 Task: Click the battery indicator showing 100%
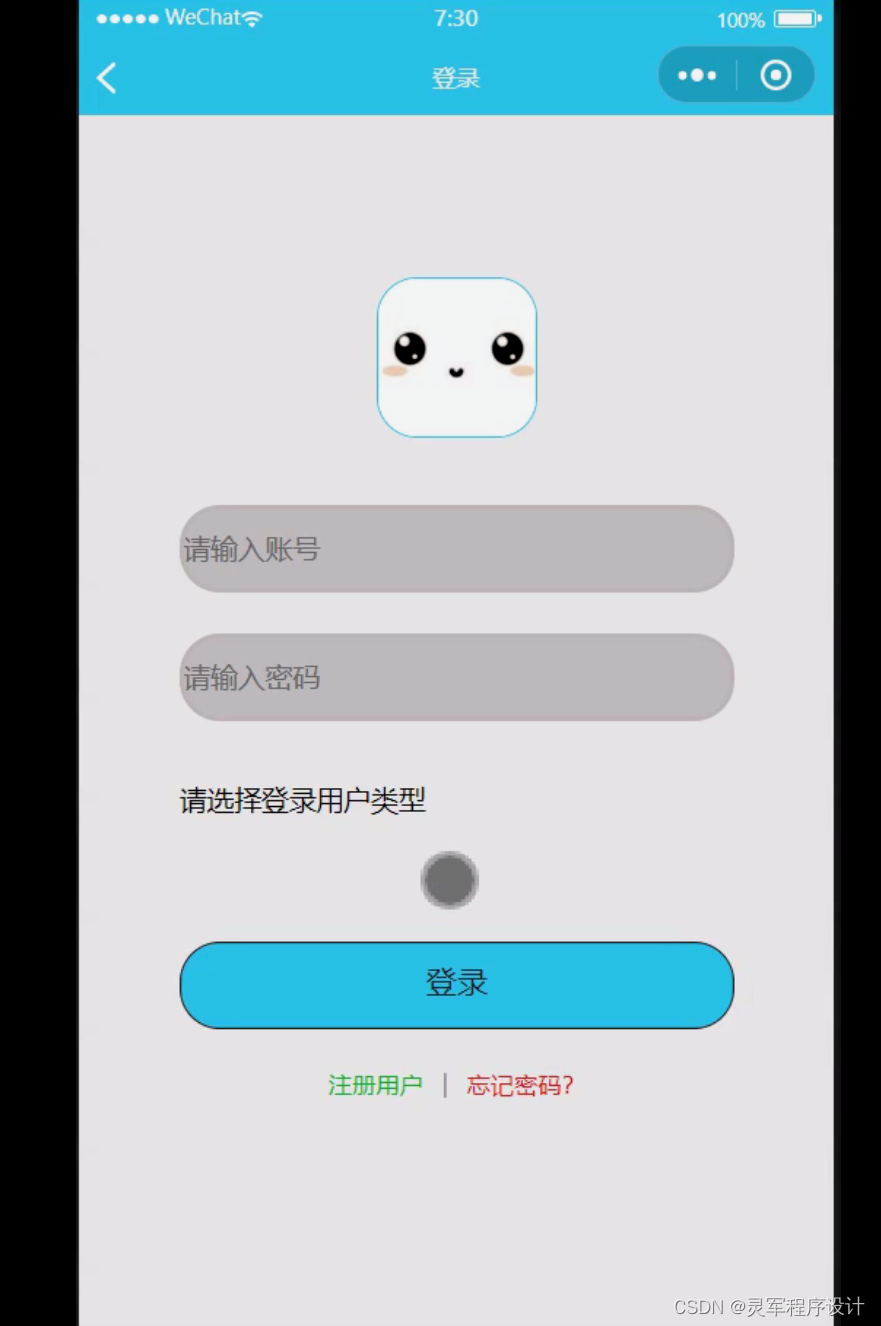point(795,18)
